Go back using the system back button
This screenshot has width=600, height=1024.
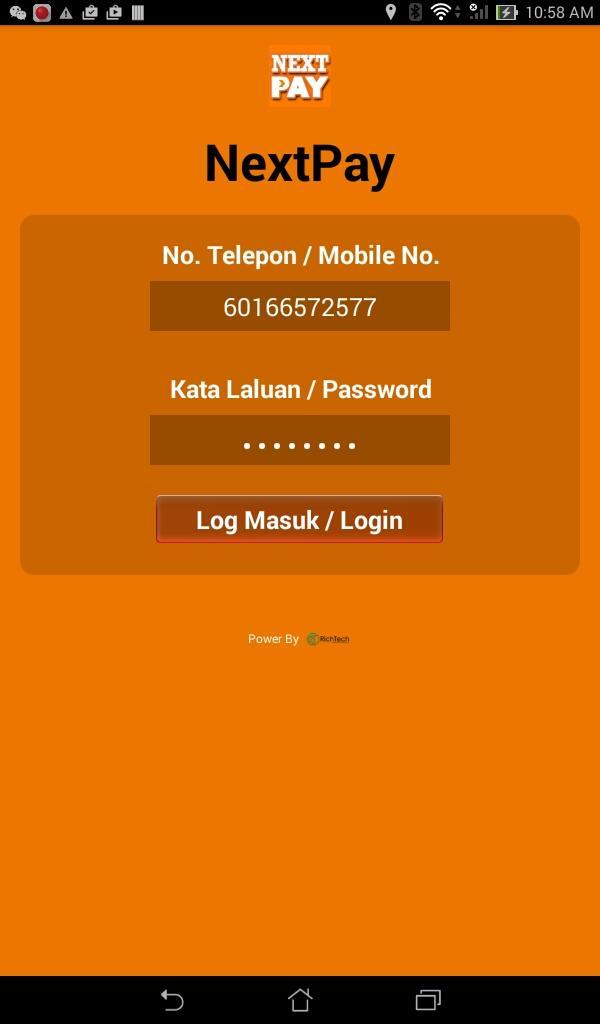(x=172, y=999)
